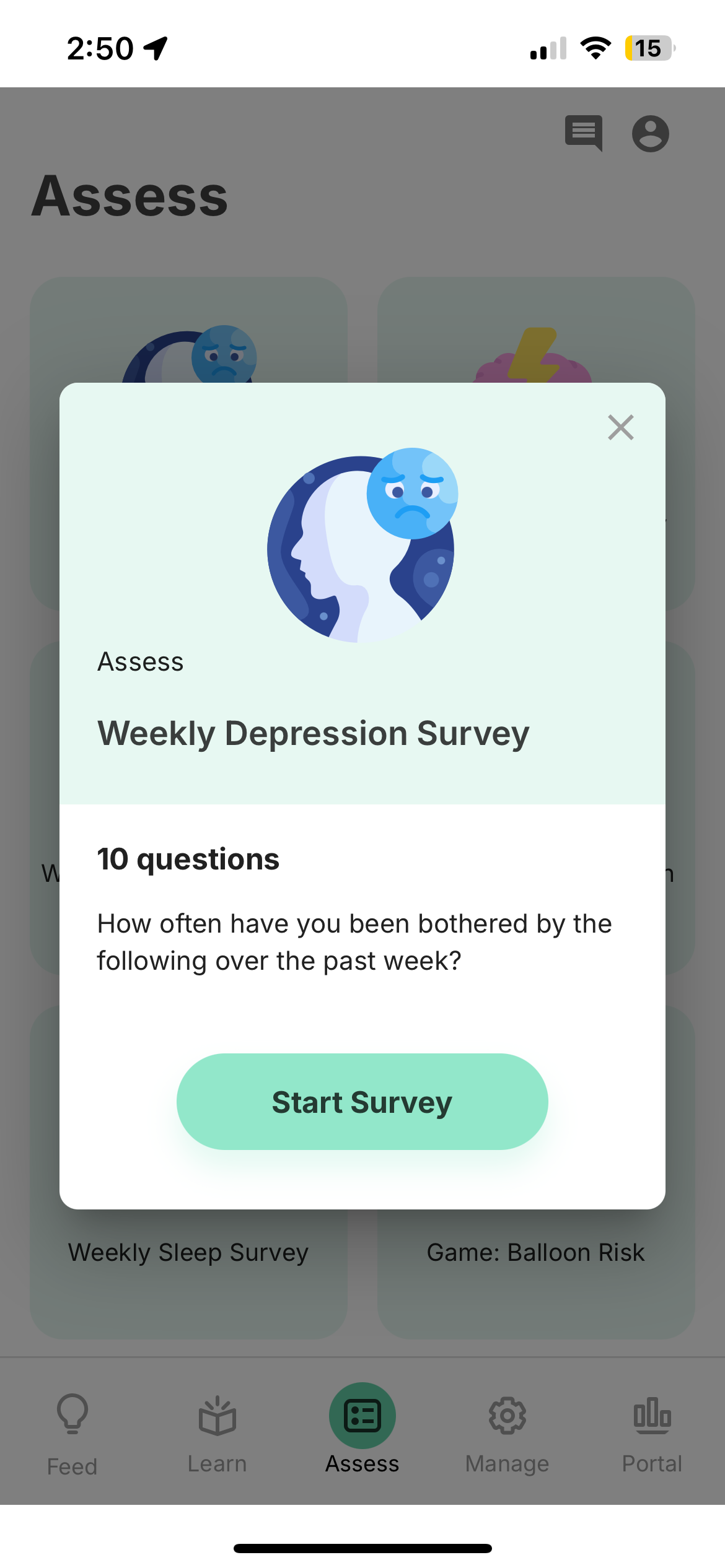Viewport: 725px width, 1568px height.
Task: Dismiss the Weekly Depression Survey dialog
Action: [620, 427]
